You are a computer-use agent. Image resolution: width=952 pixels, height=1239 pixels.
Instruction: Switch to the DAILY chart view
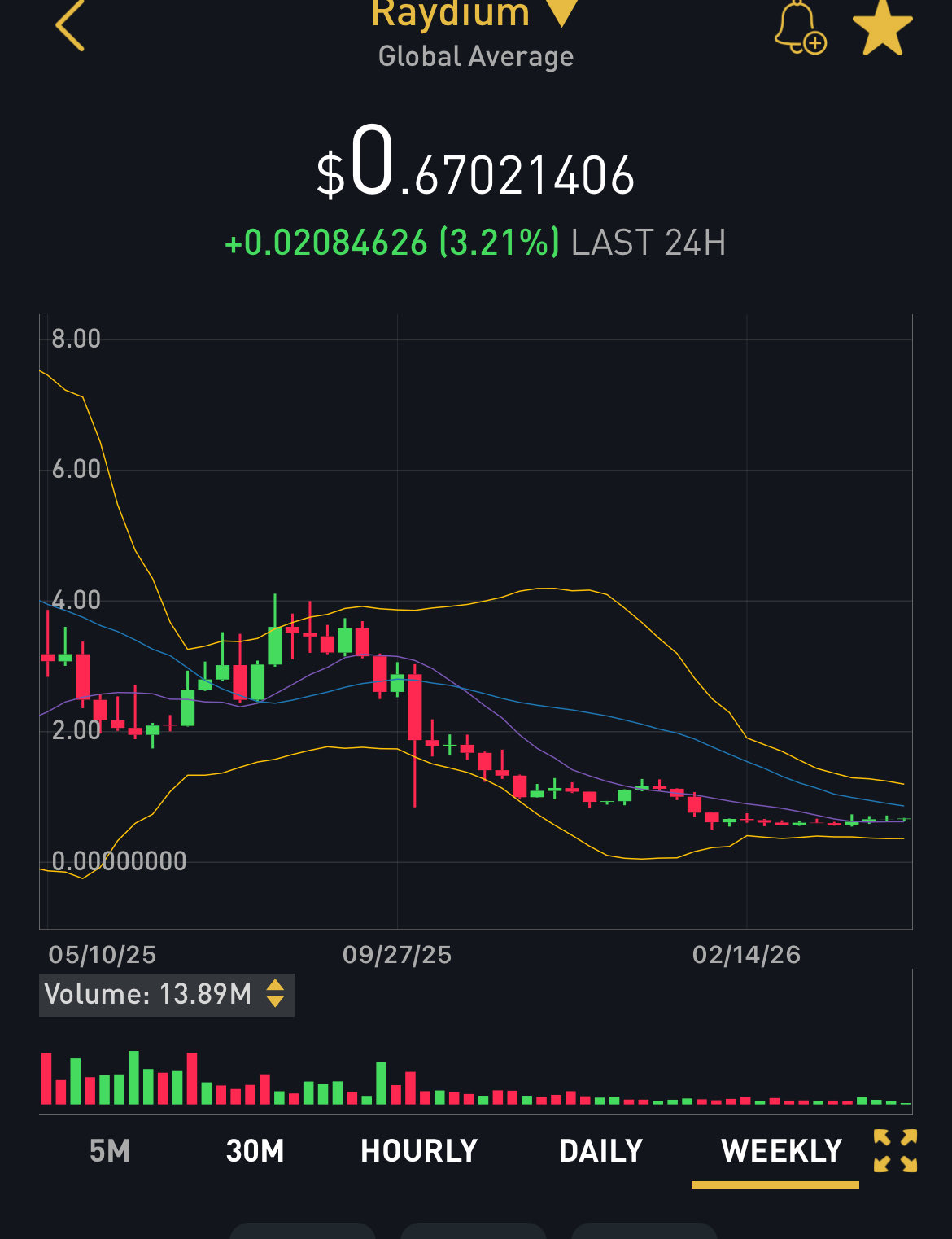click(600, 1151)
